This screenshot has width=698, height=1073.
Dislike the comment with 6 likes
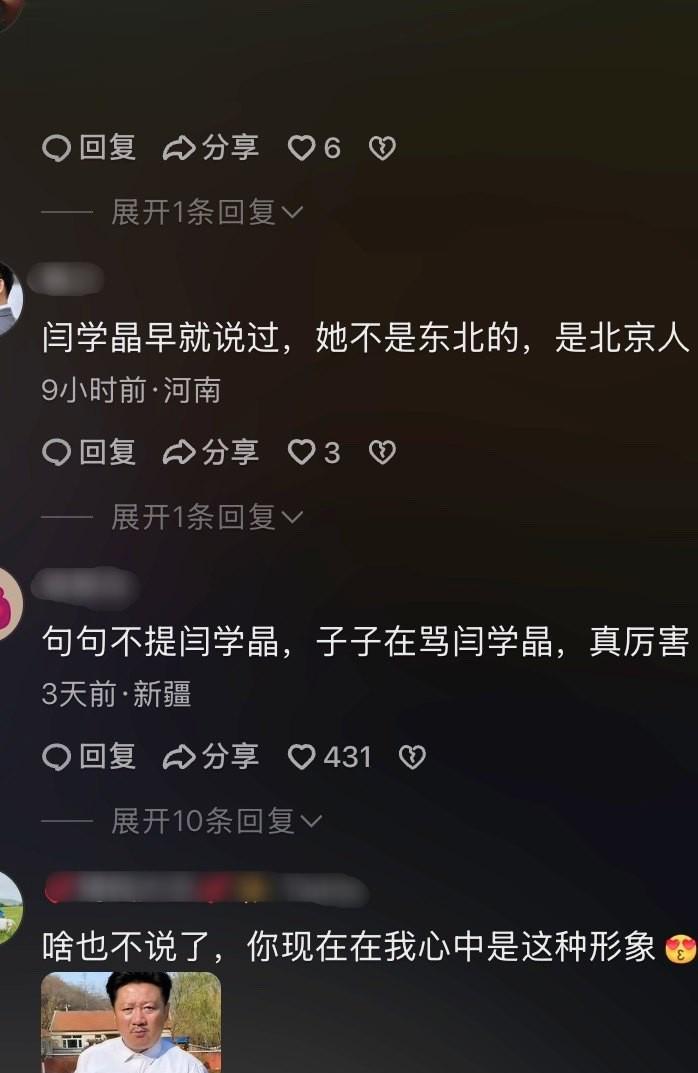pos(382,148)
